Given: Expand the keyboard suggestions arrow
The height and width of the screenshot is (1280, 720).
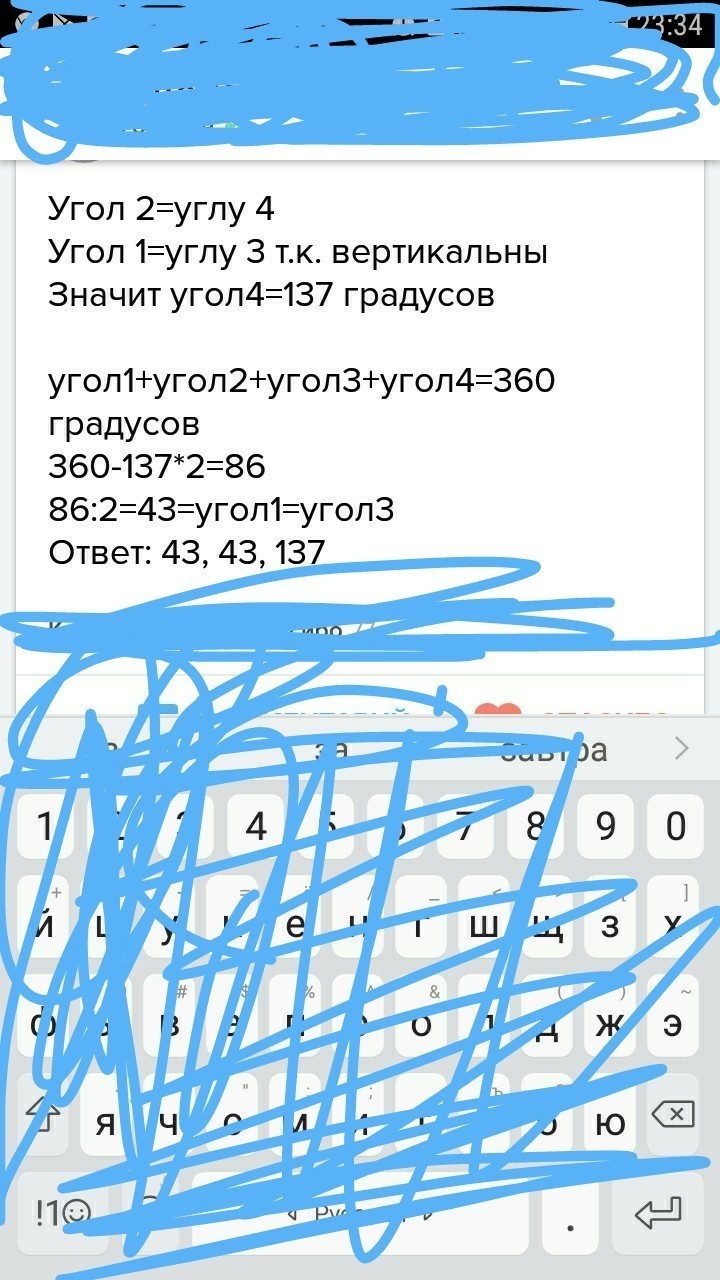Looking at the screenshot, I should pyautogui.click(x=681, y=749).
